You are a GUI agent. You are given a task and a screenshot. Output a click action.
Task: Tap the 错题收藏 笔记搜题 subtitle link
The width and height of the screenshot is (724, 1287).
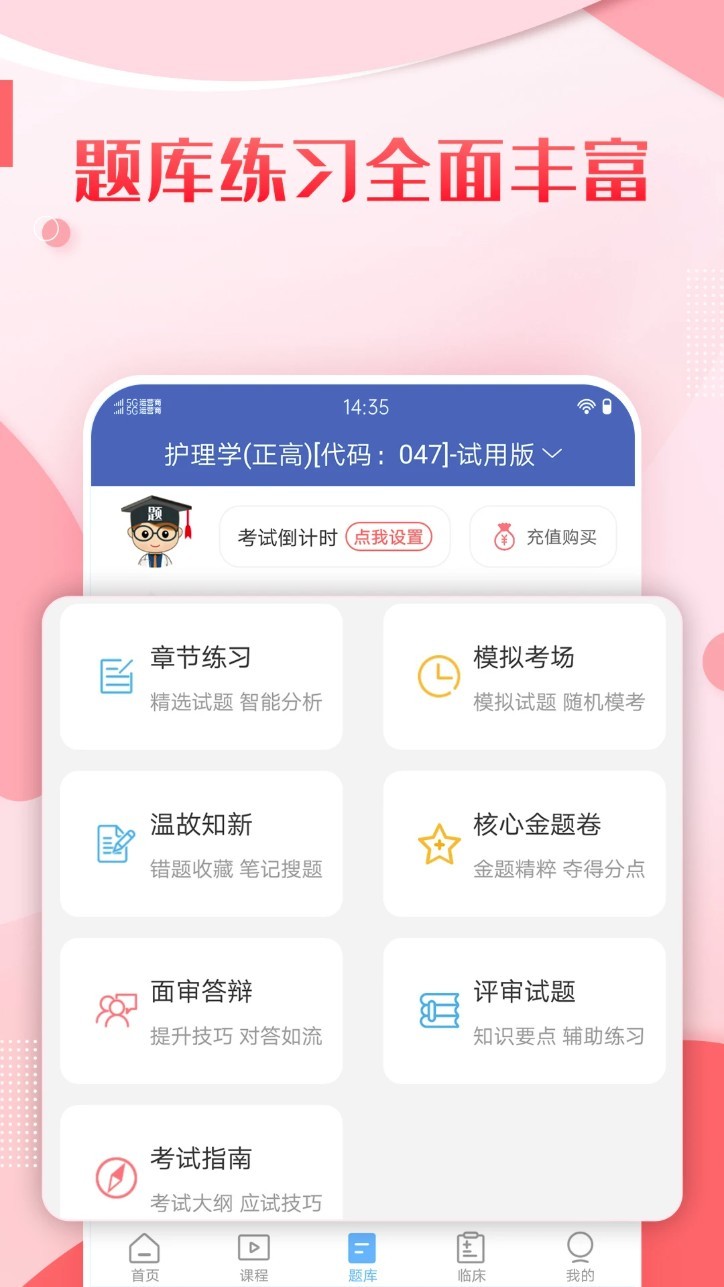(234, 871)
